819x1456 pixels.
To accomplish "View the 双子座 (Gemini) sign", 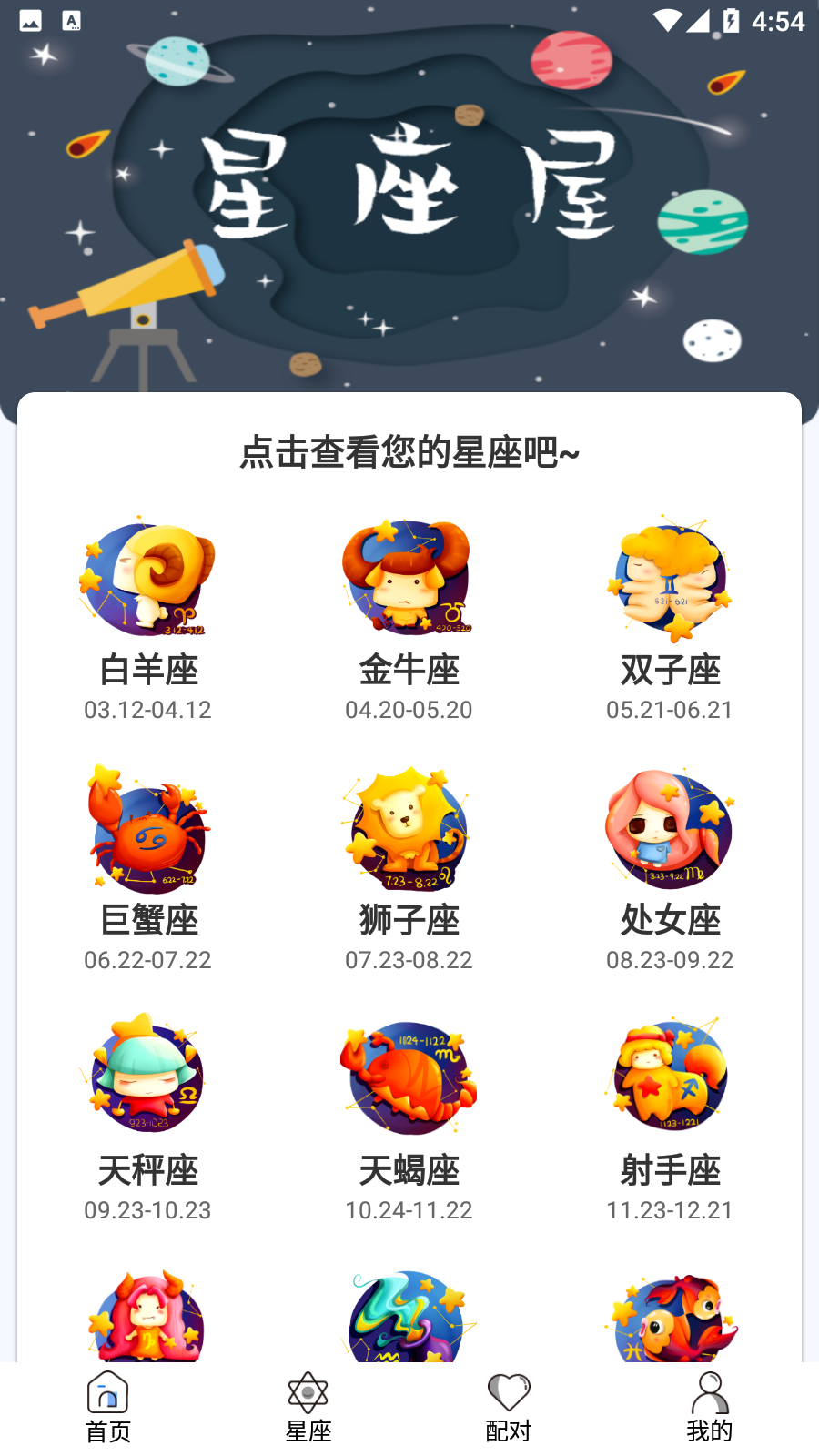I will (670, 579).
